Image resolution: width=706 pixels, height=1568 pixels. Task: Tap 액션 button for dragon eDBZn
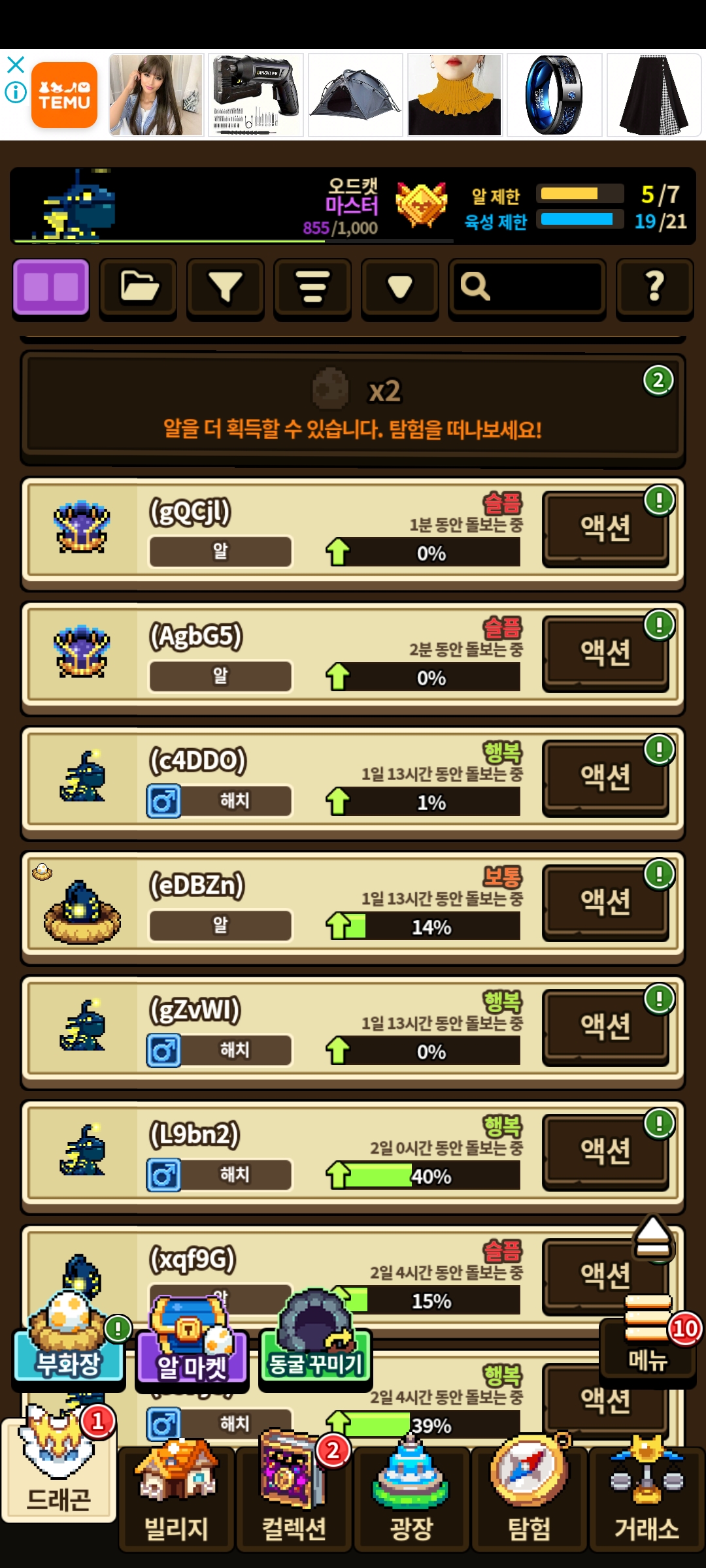[605, 902]
